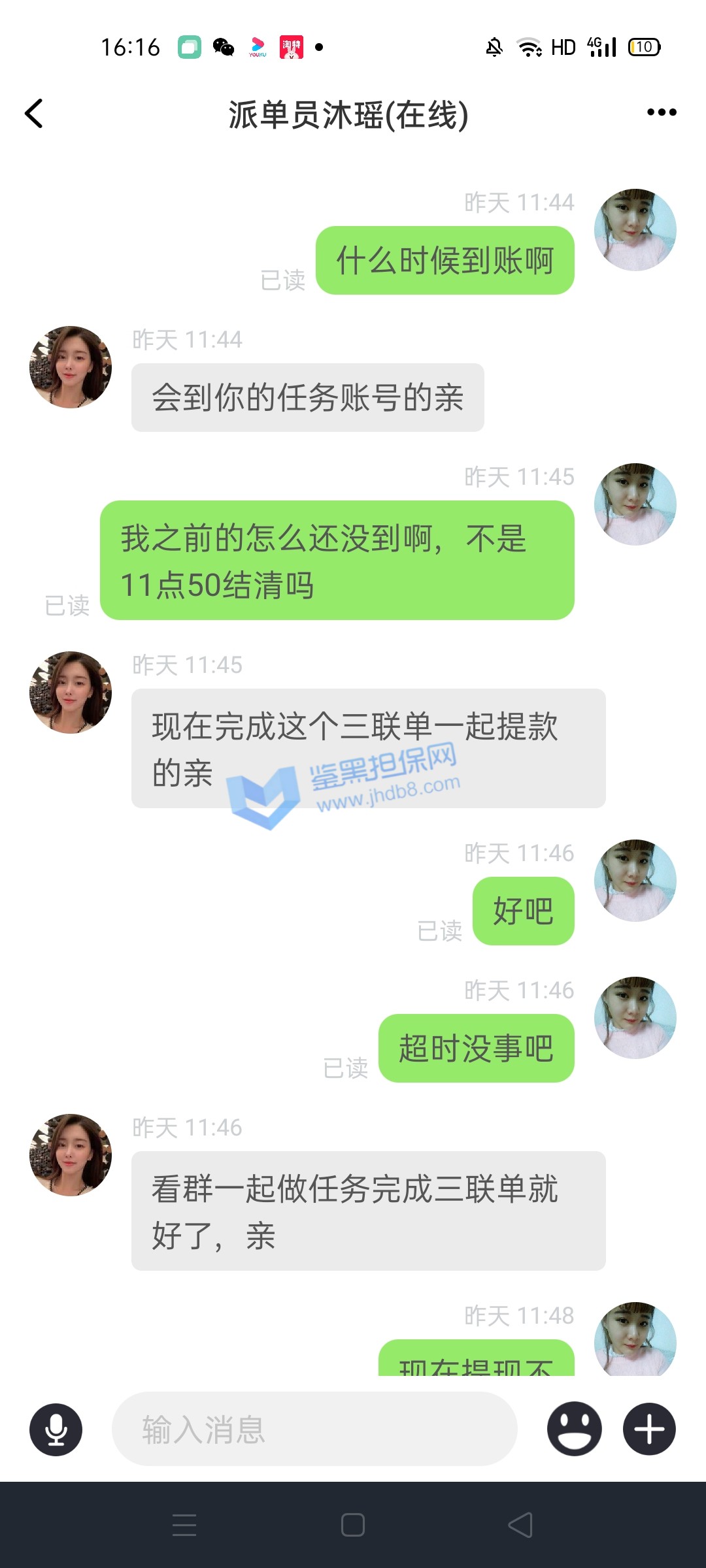
Task: Tap the system home button
Action: (353, 1525)
